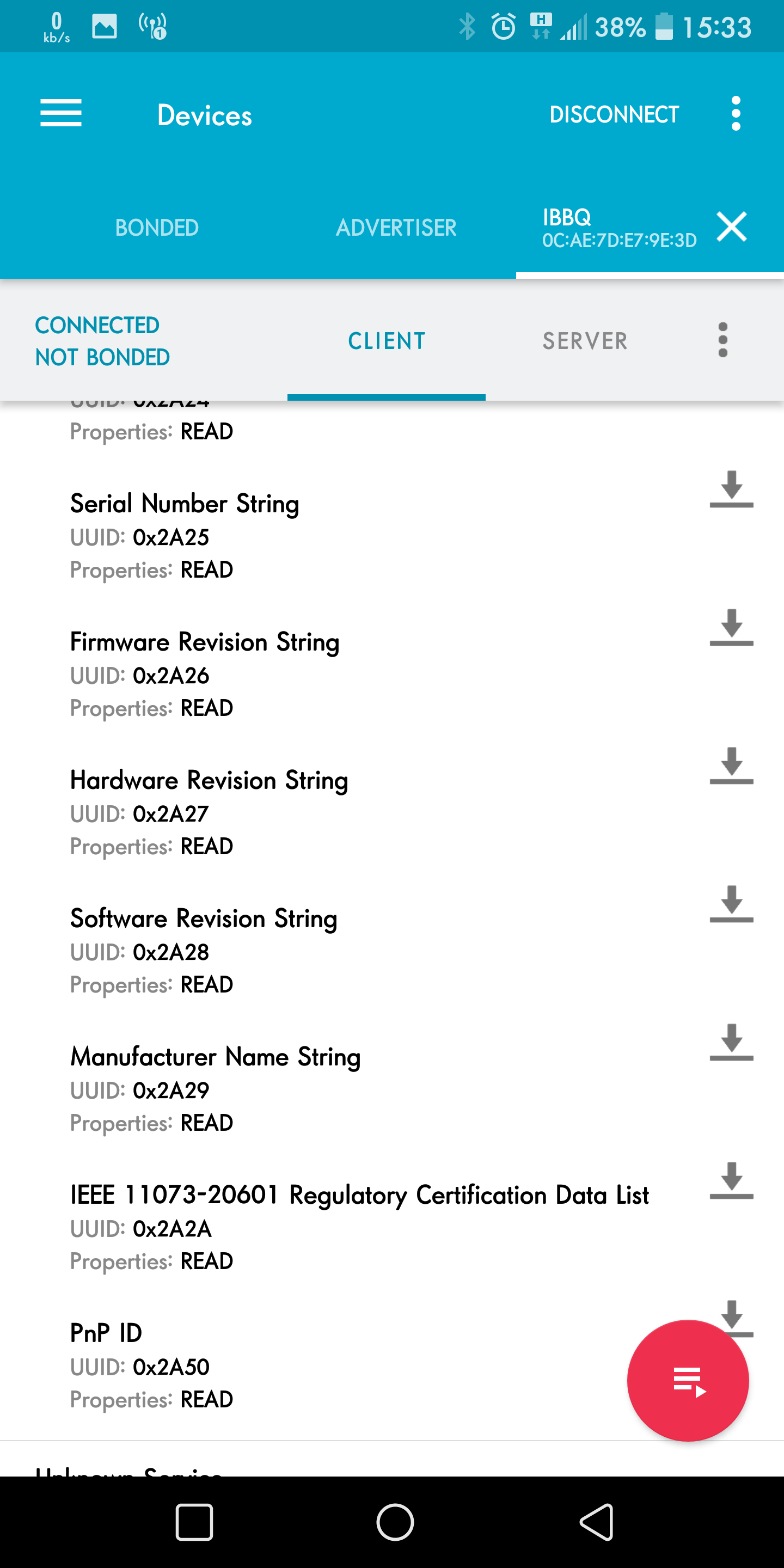Open recent apps from the navigation bar
Image resolution: width=784 pixels, height=1568 pixels.
click(x=194, y=1522)
